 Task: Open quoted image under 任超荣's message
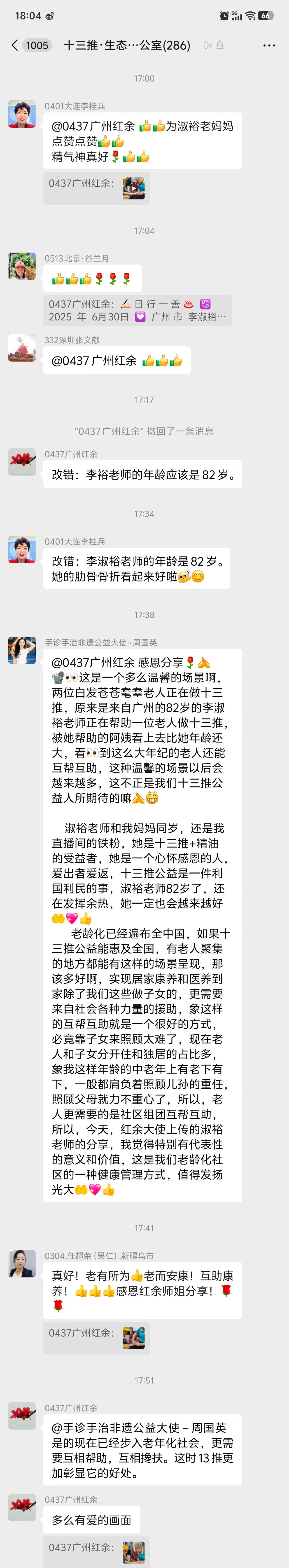(133, 1338)
